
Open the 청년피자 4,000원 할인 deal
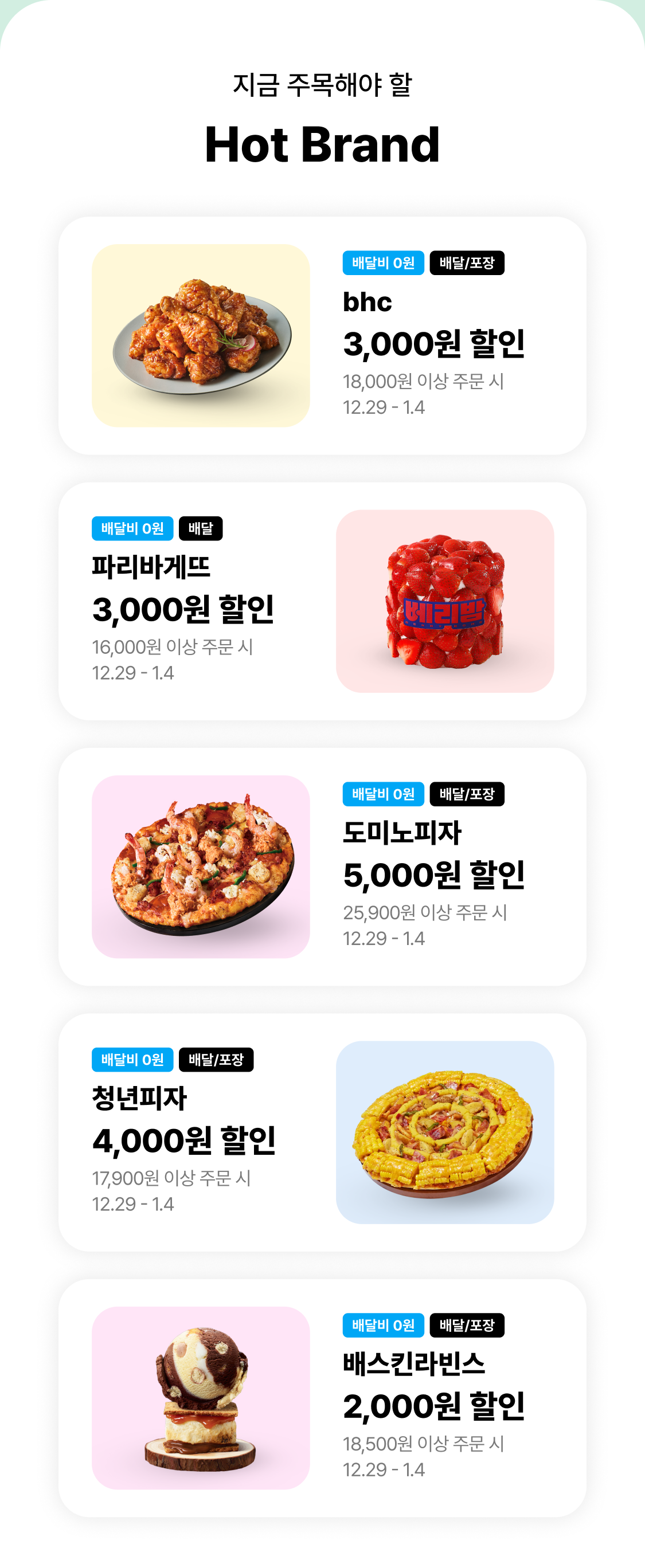(x=322, y=1132)
